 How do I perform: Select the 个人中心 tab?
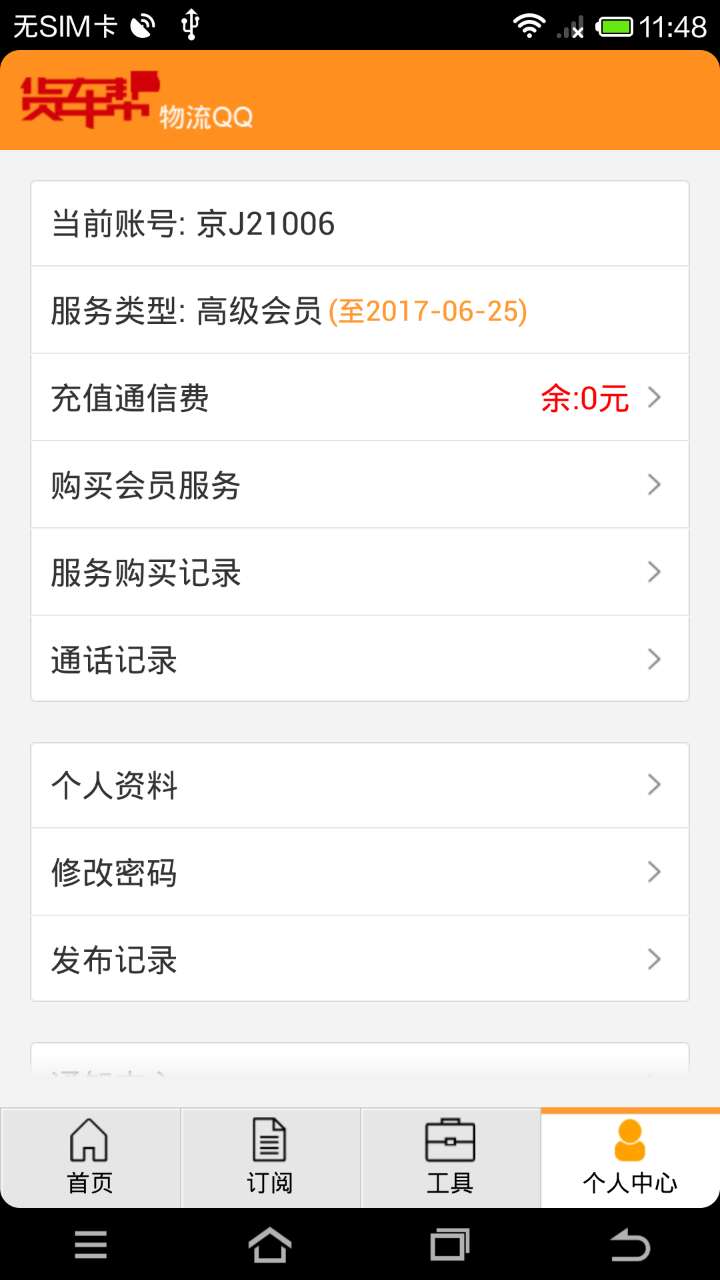630,1158
